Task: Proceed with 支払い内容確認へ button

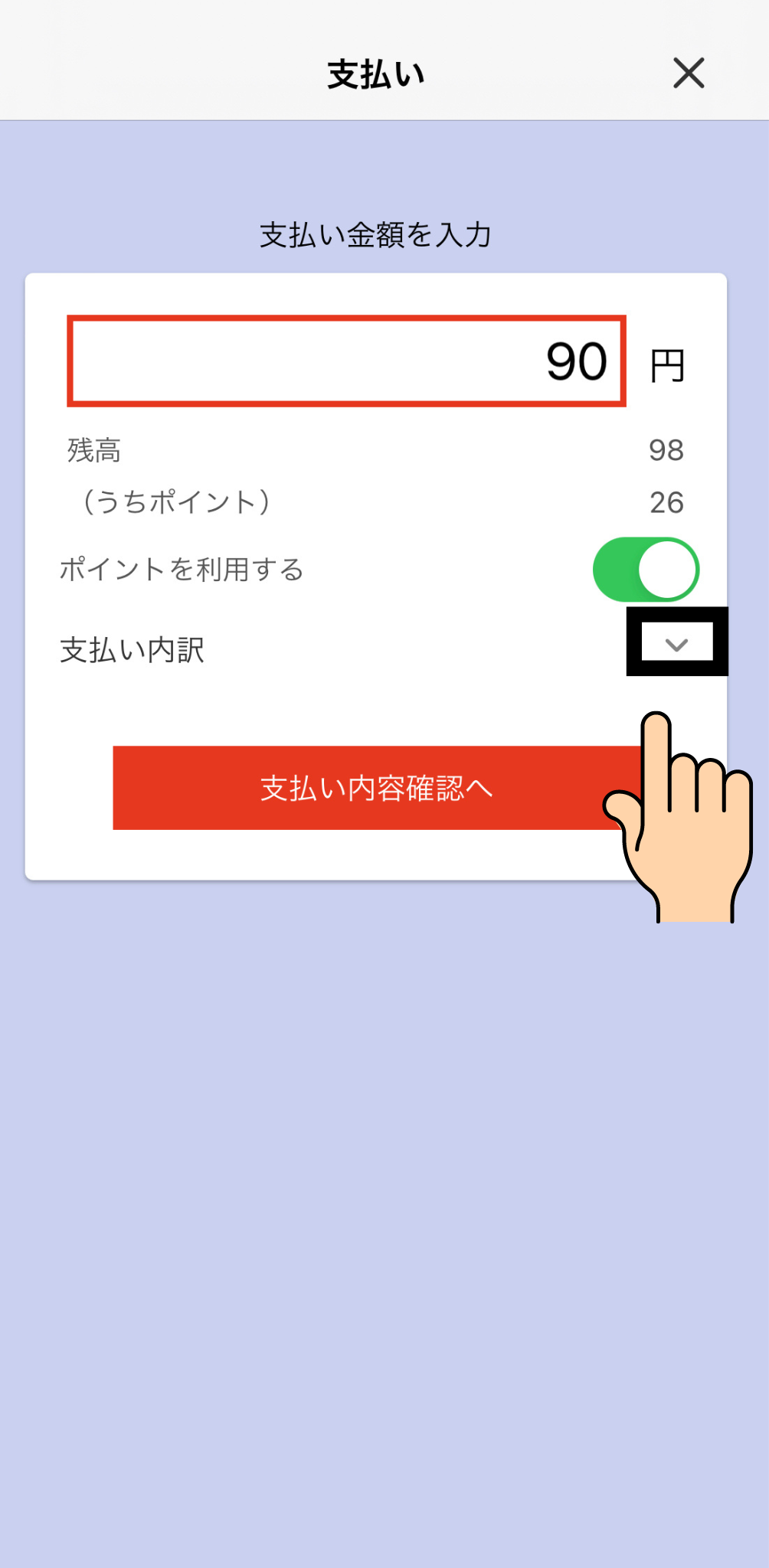Action: pyautogui.click(x=375, y=788)
